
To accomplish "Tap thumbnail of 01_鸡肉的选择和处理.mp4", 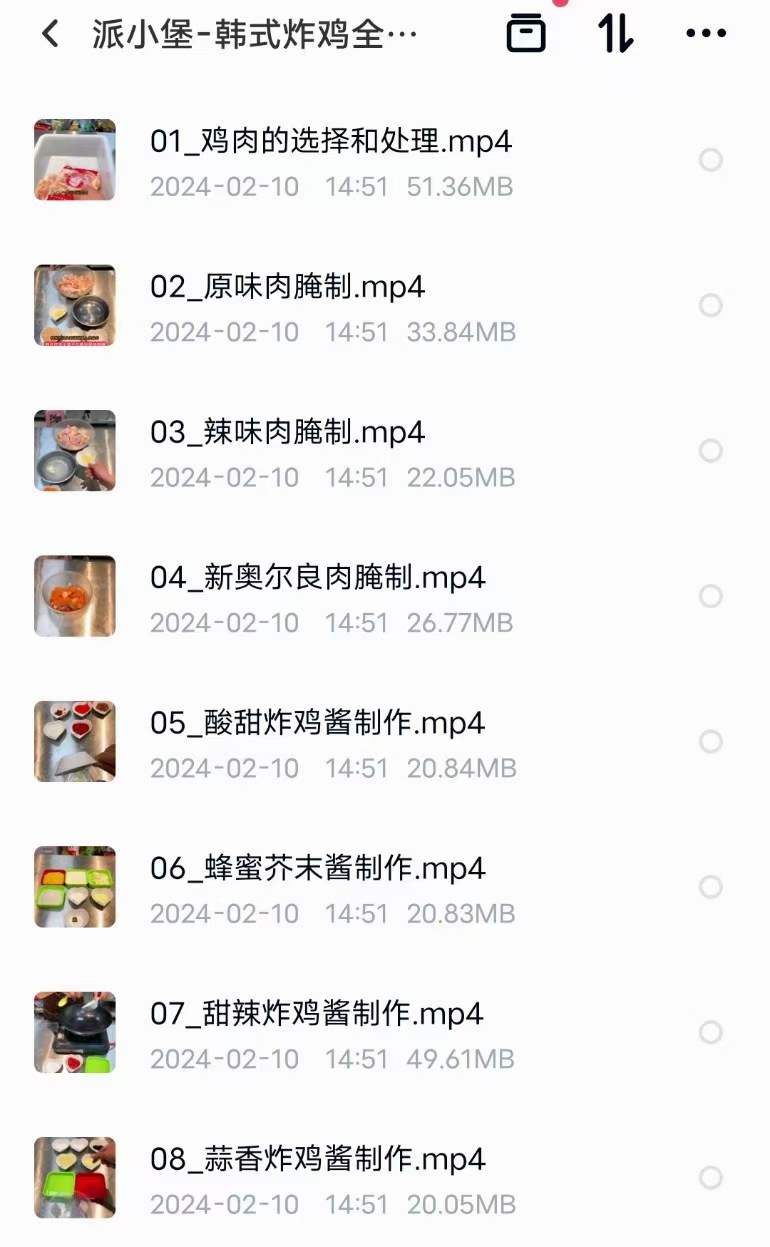I will (74, 160).
